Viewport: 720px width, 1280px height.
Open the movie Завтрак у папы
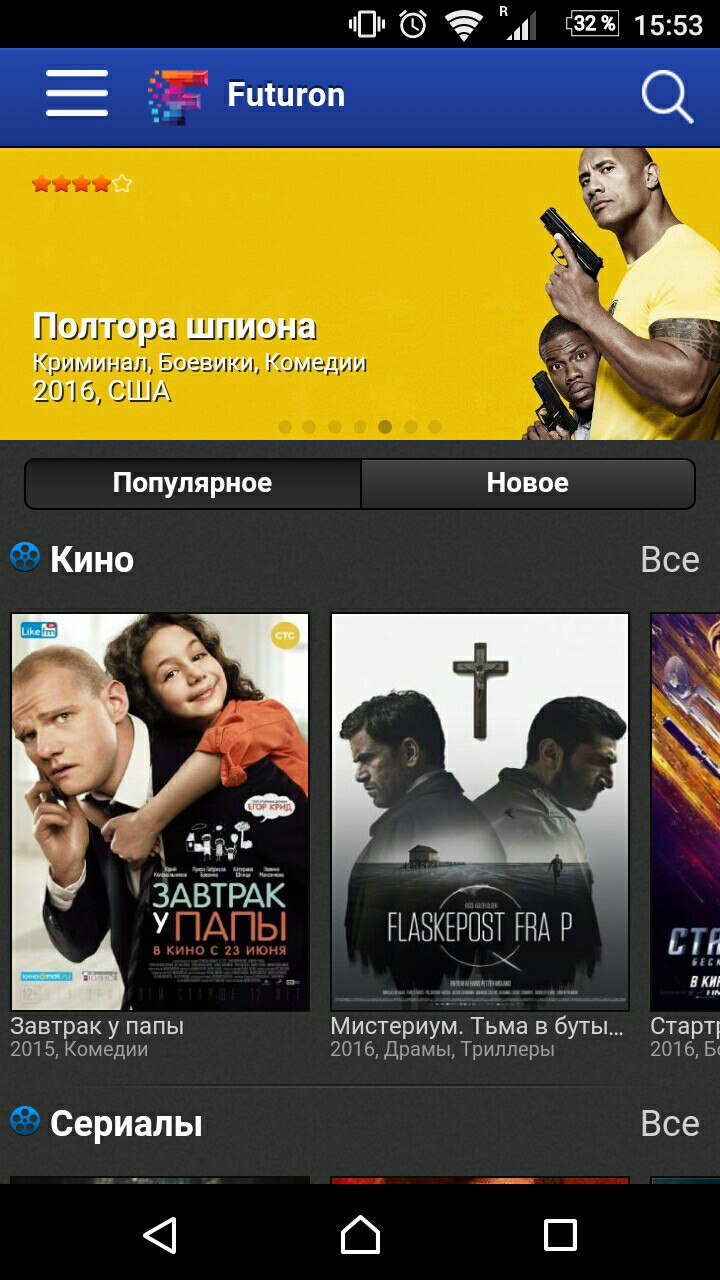[160, 812]
